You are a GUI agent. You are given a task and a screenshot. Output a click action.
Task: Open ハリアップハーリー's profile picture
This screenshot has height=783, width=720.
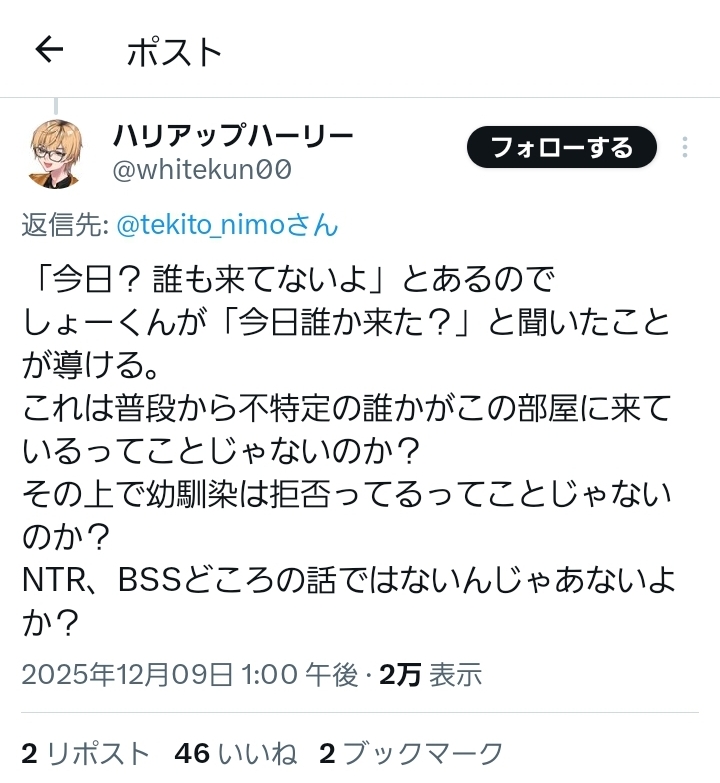(x=56, y=153)
